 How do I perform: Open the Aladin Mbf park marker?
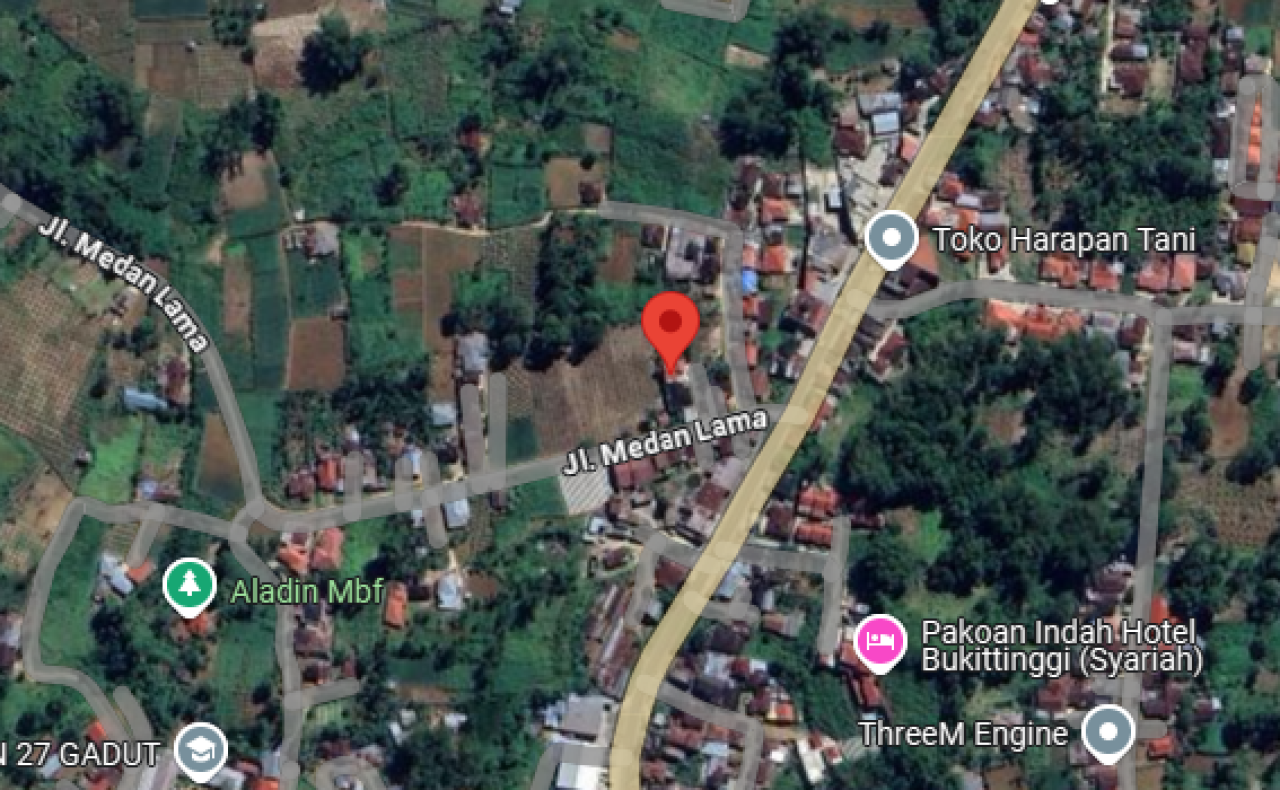189,585
